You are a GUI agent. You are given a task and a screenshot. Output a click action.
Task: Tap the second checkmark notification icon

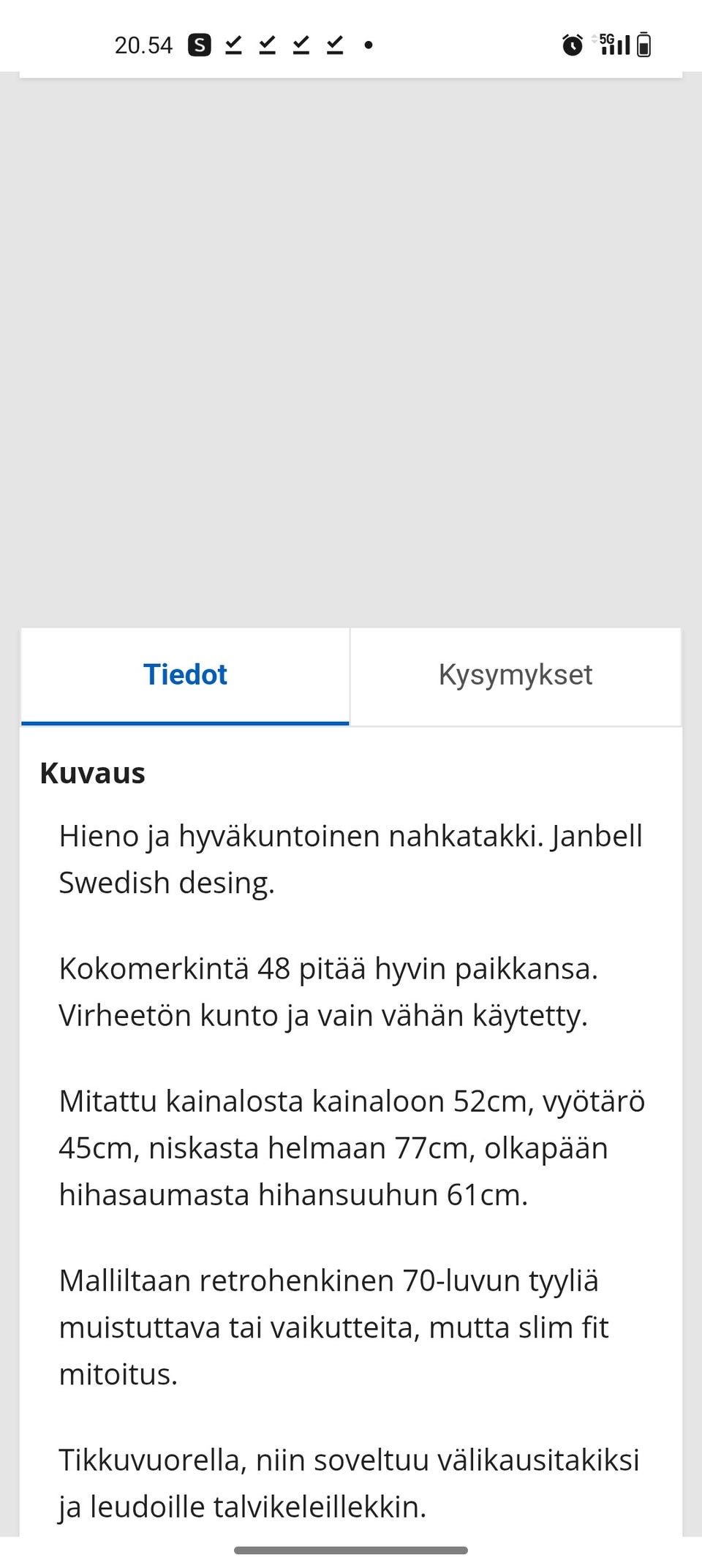tap(266, 45)
